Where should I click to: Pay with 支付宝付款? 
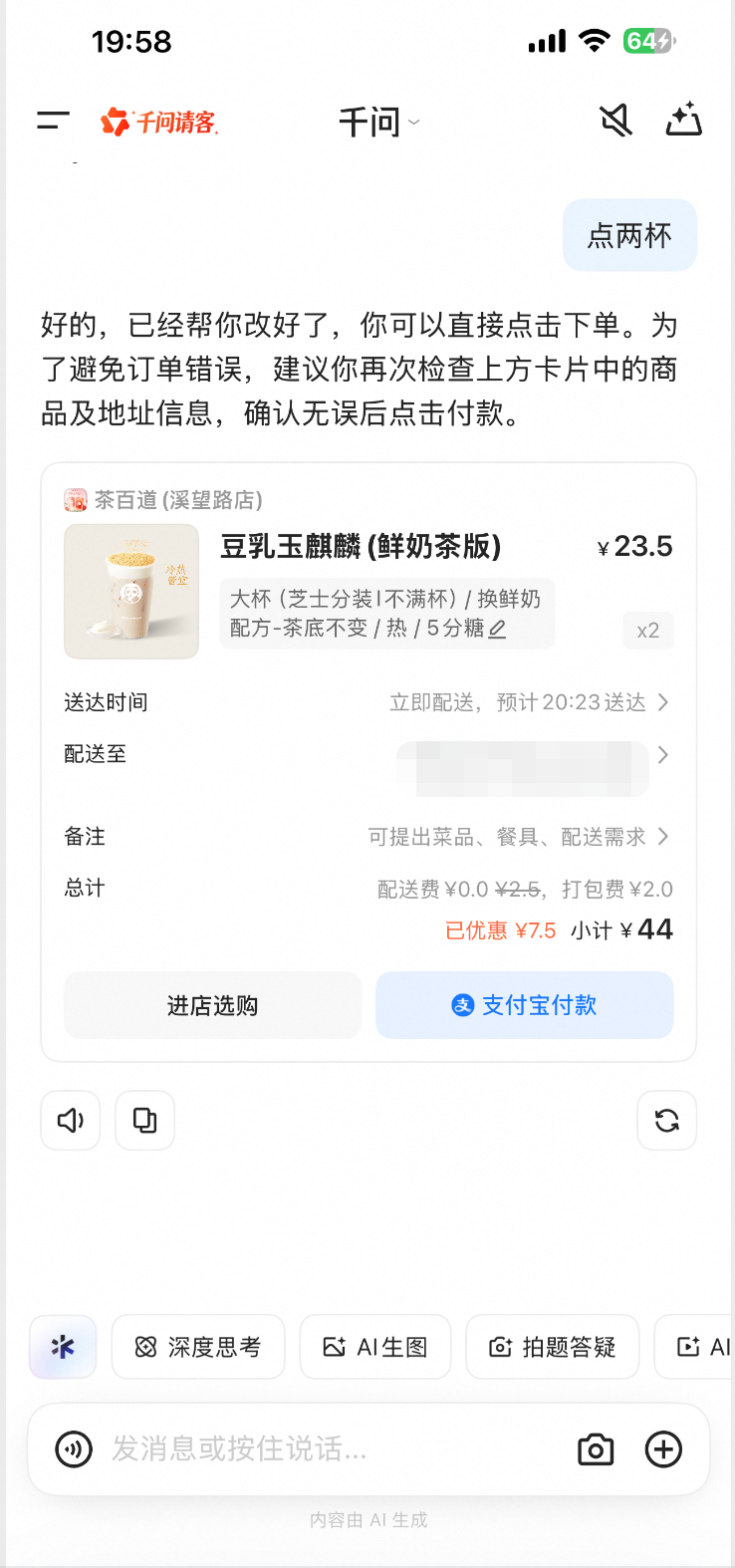(x=524, y=1005)
